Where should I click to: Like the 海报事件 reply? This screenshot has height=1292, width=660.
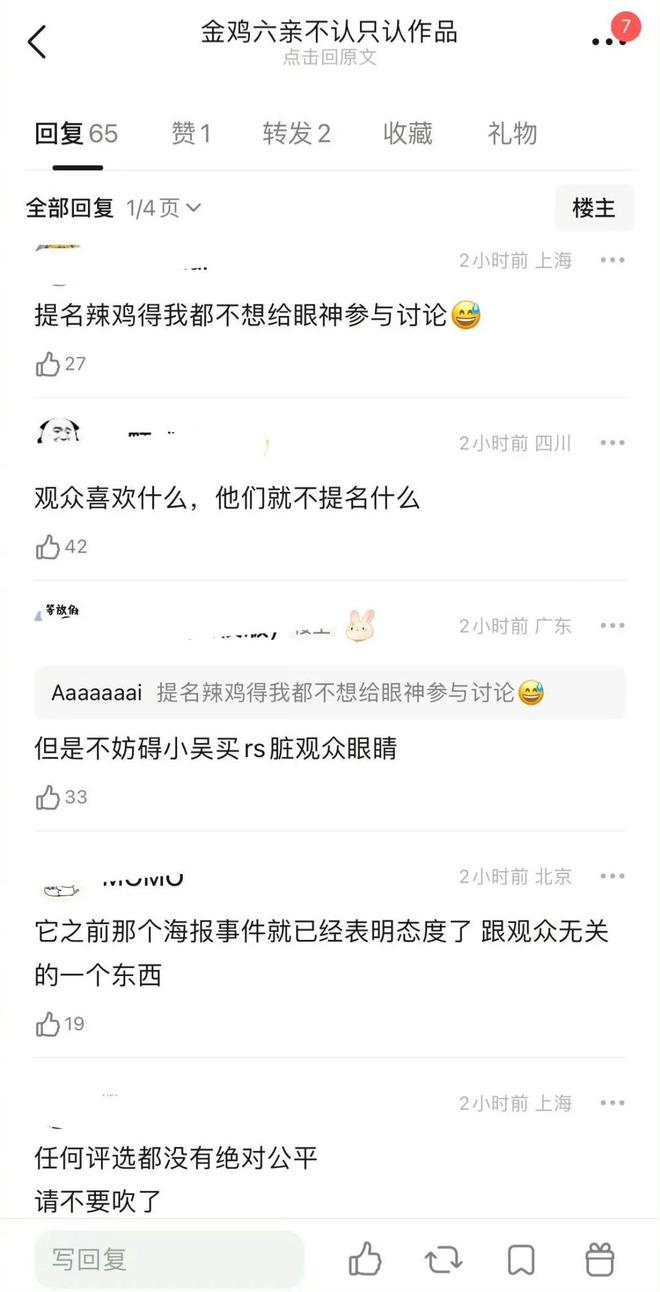(48, 1024)
